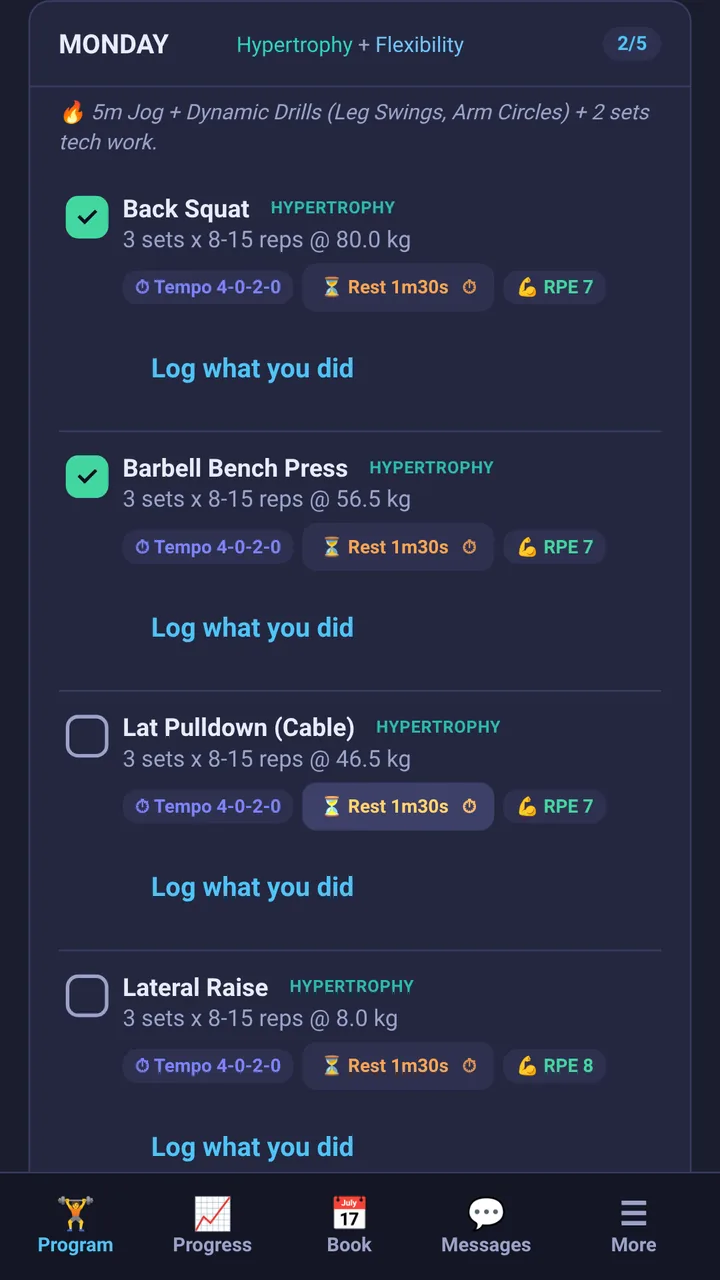Mark Lat Pulldown (Cable) as done
Viewport: 720px width, 1280px height.
click(87, 737)
